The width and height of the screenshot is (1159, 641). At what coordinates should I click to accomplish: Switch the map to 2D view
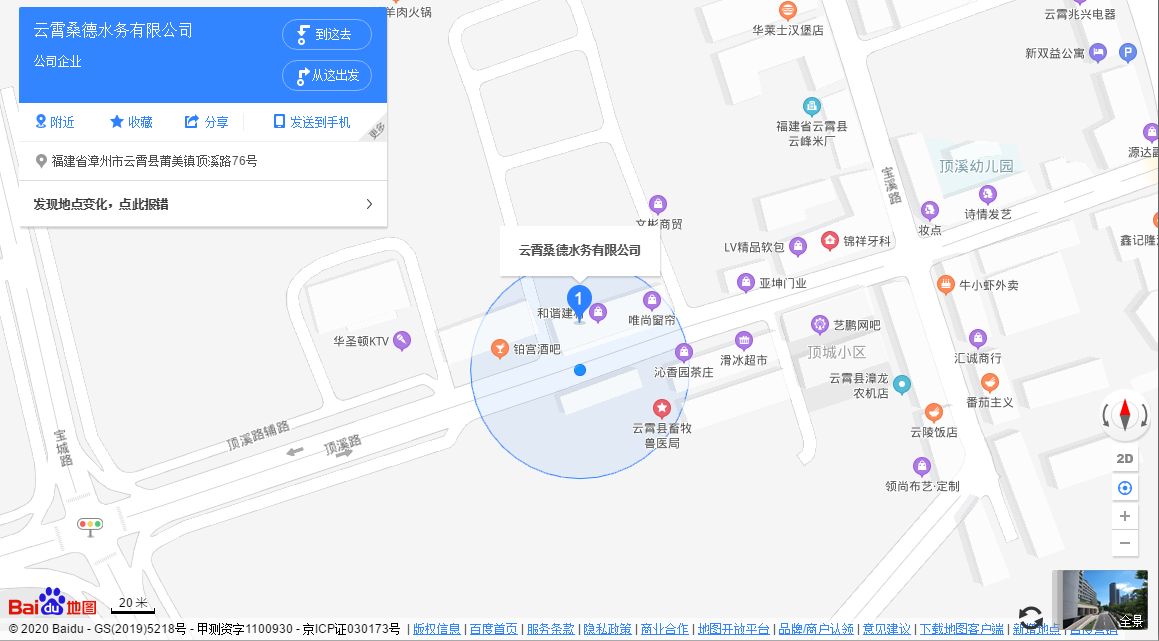[1125, 459]
